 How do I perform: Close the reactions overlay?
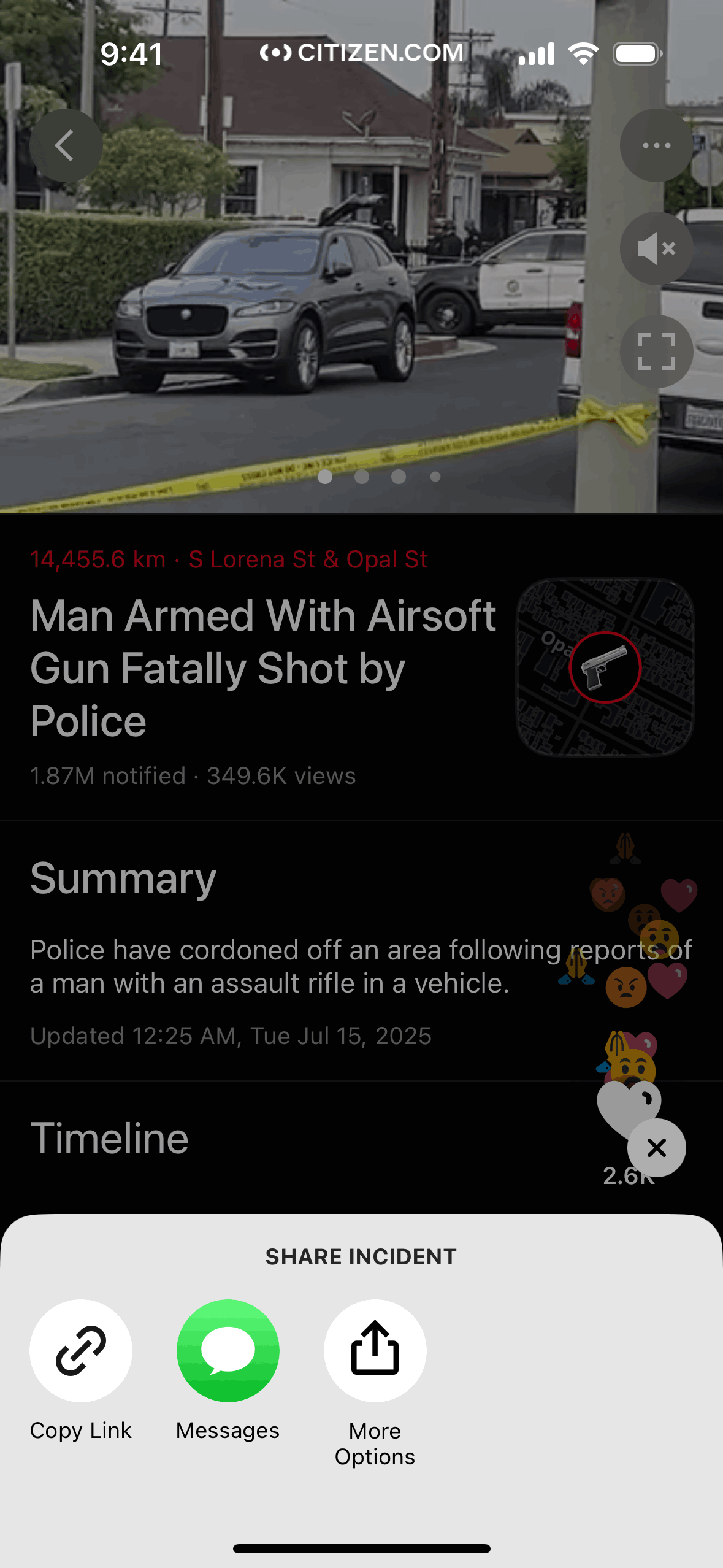(656, 1147)
